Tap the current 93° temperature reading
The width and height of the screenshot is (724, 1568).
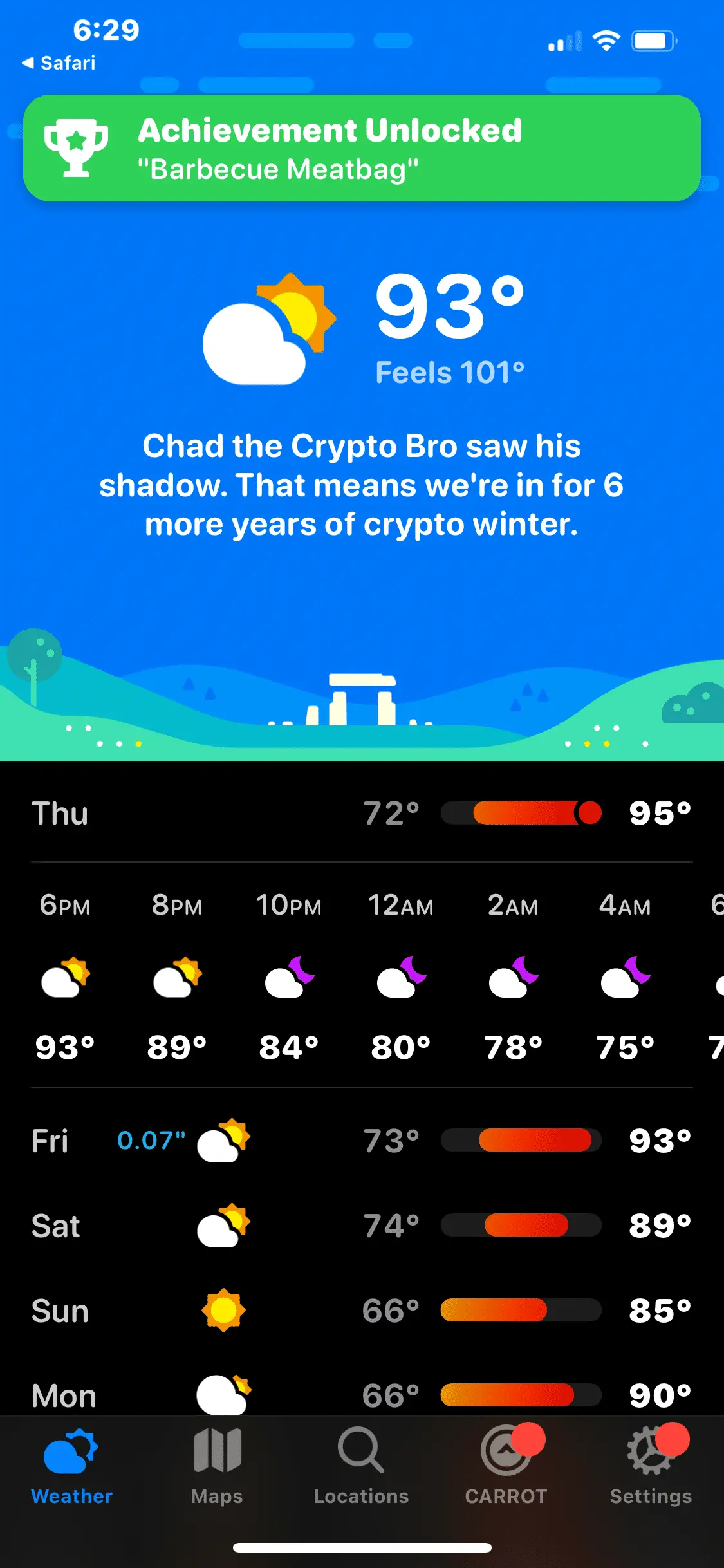click(449, 306)
